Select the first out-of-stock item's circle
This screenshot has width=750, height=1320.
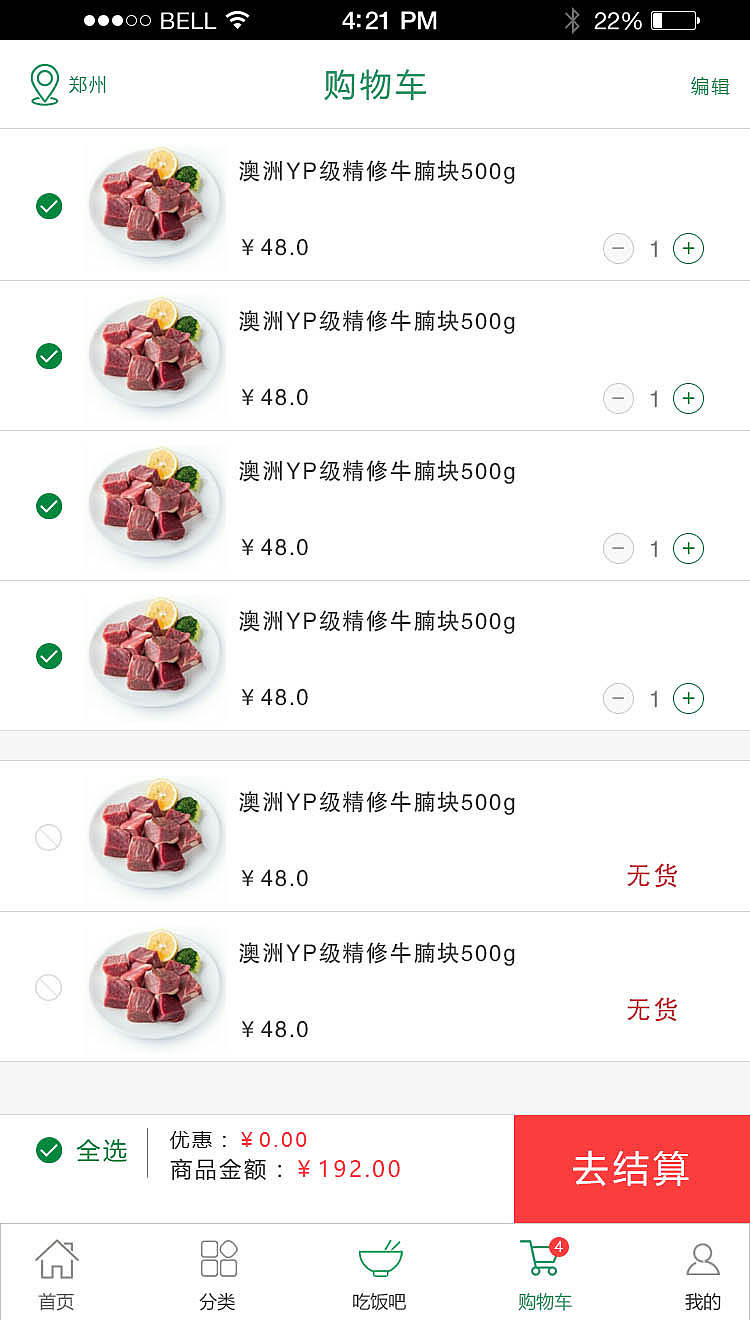pos(48,837)
